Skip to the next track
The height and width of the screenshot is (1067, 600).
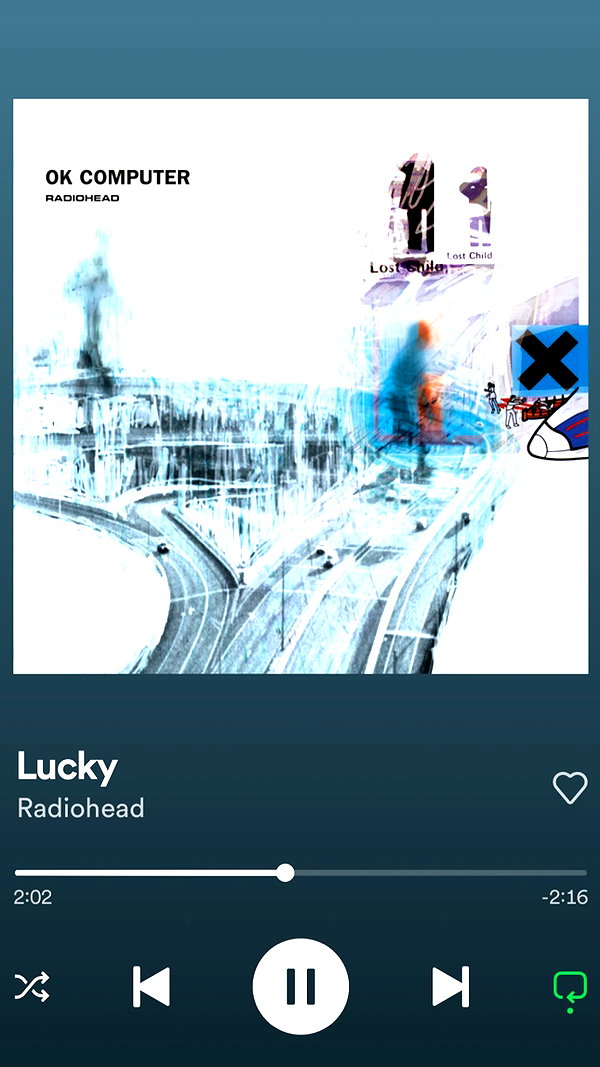(x=451, y=986)
